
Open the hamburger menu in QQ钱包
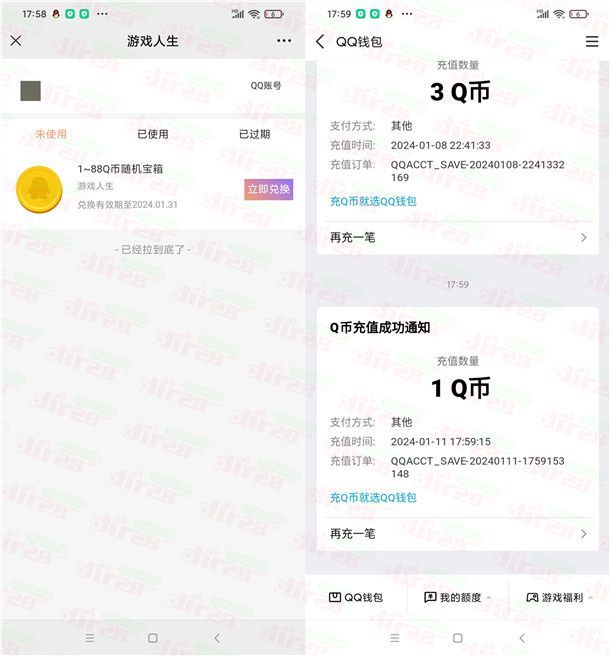click(x=592, y=42)
